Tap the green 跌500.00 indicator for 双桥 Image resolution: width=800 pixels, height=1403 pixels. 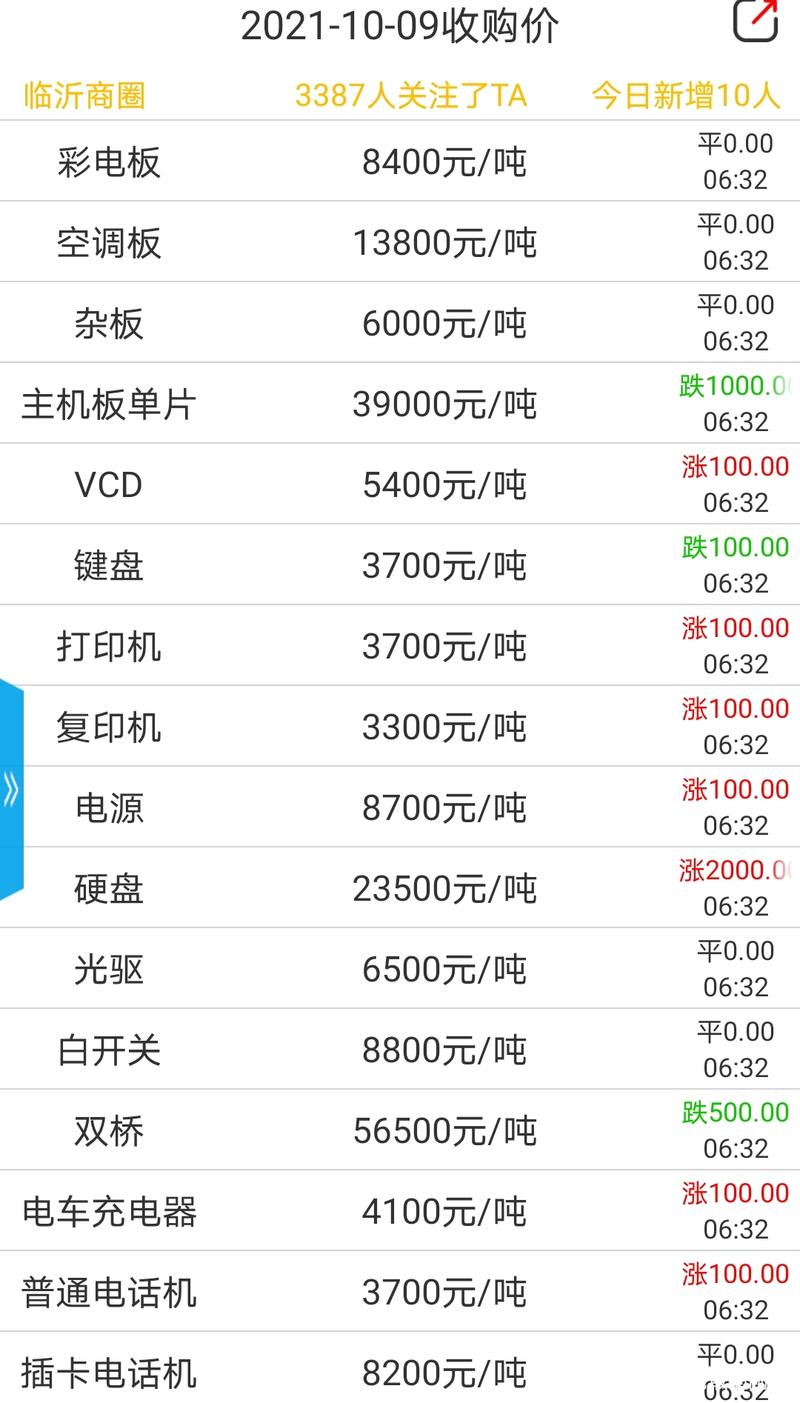click(733, 1113)
